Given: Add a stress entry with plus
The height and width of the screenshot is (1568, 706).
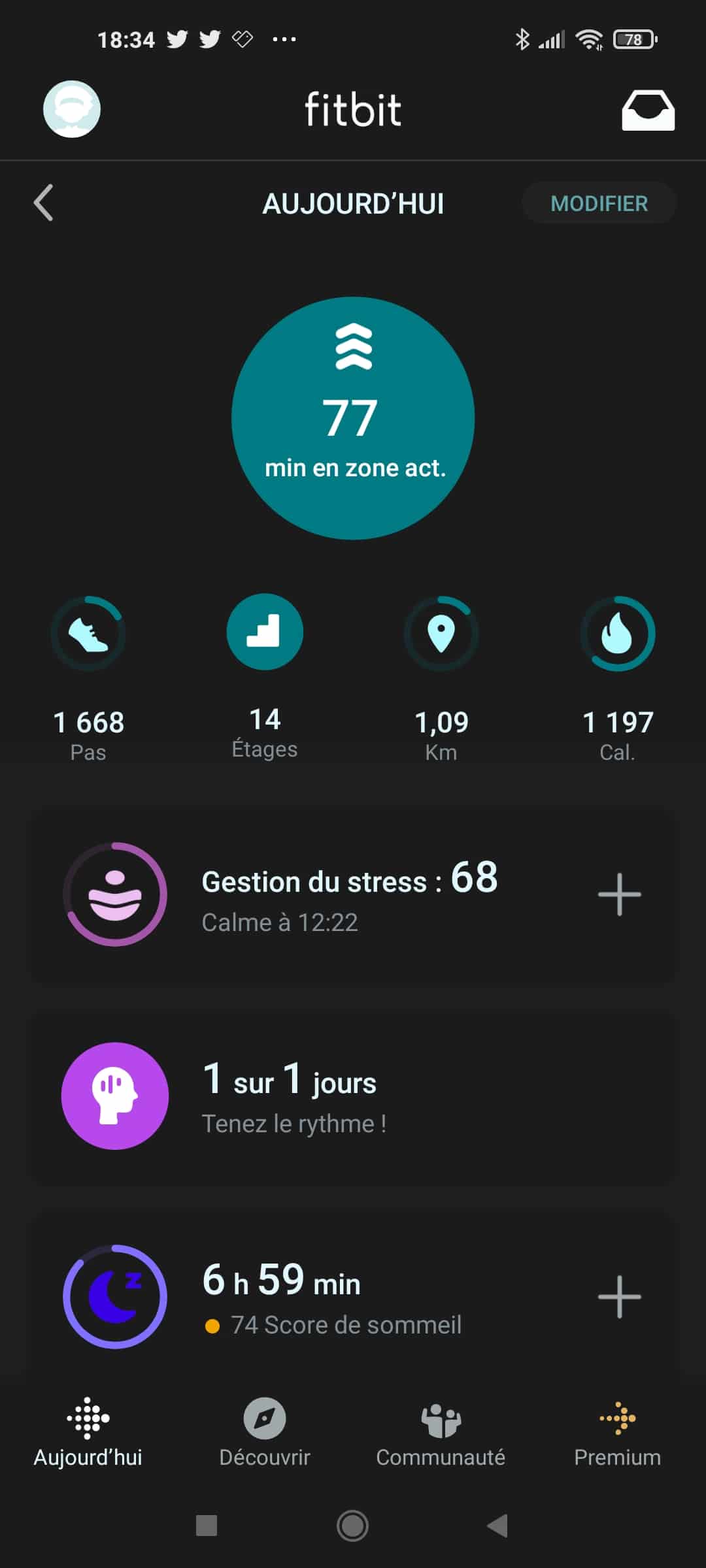Looking at the screenshot, I should 619,894.
